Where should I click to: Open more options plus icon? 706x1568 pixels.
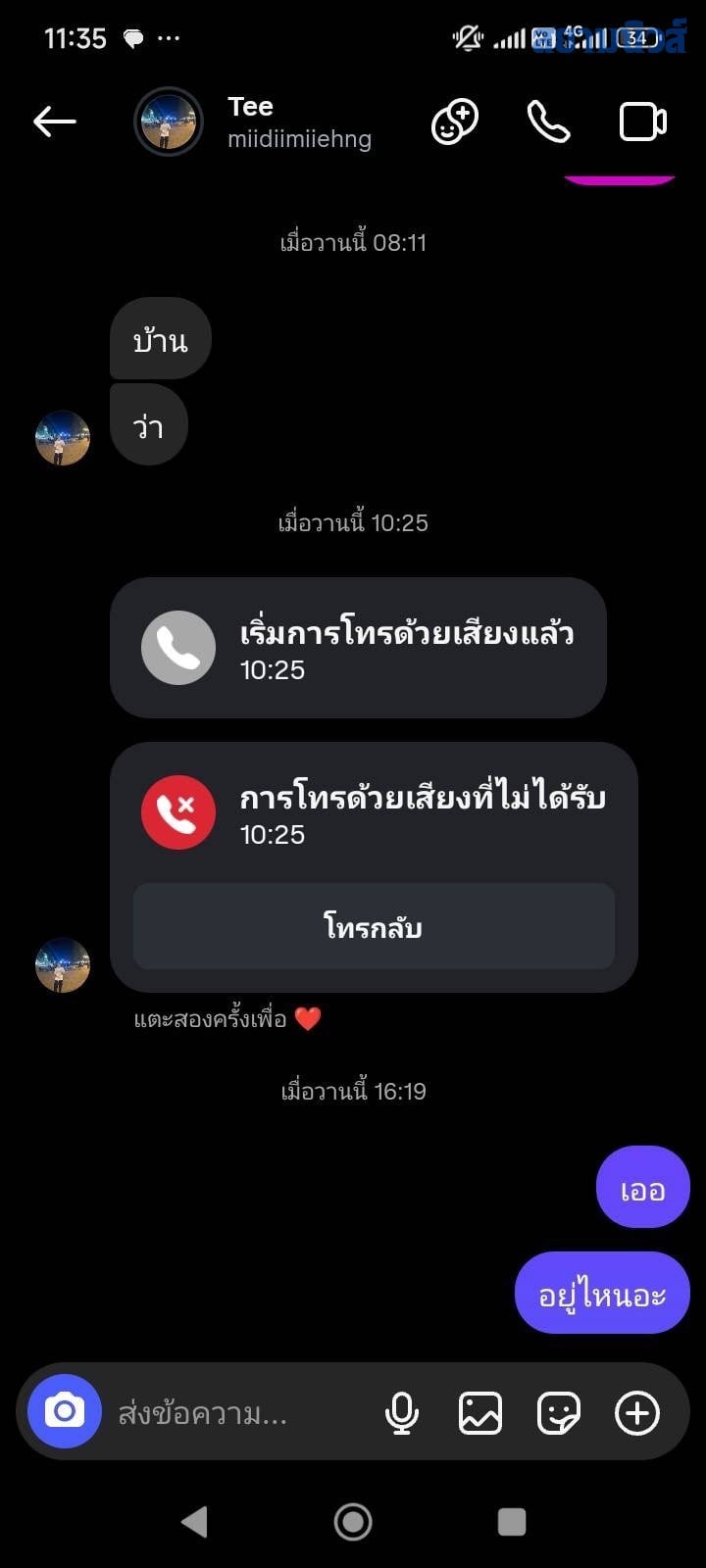click(637, 1413)
